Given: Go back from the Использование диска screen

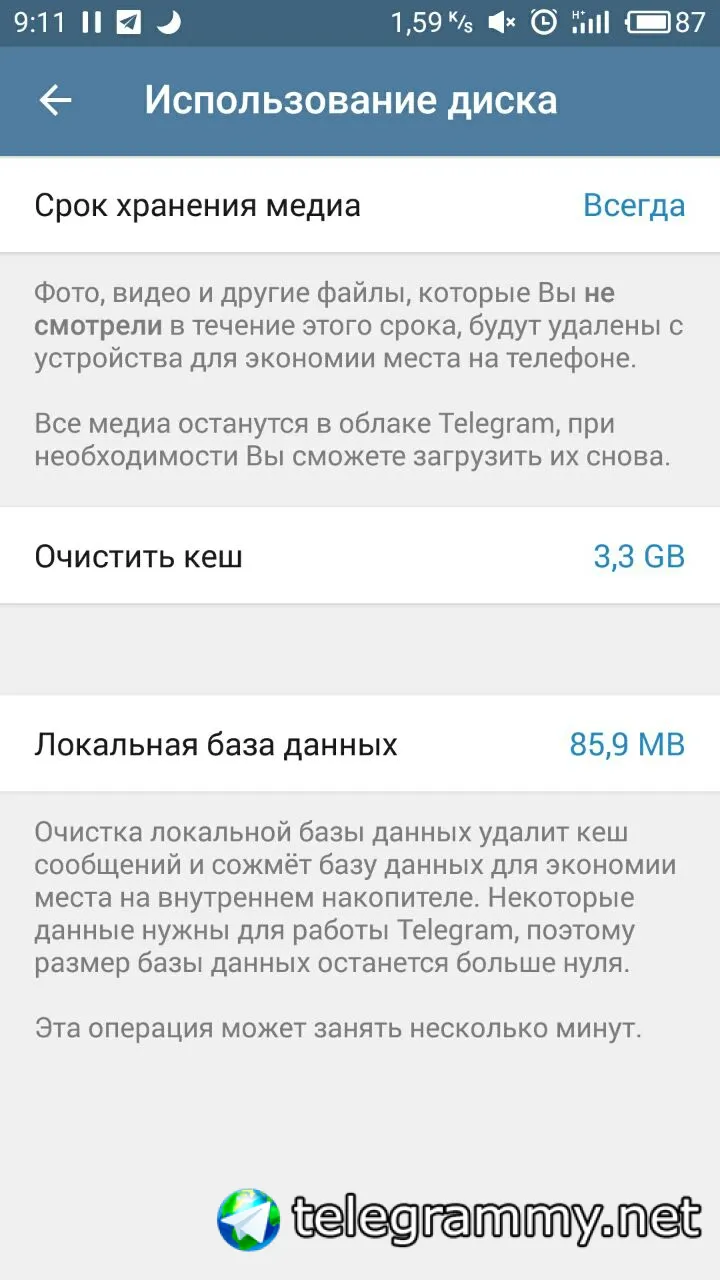Looking at the screenshot, I should point(55,100).
